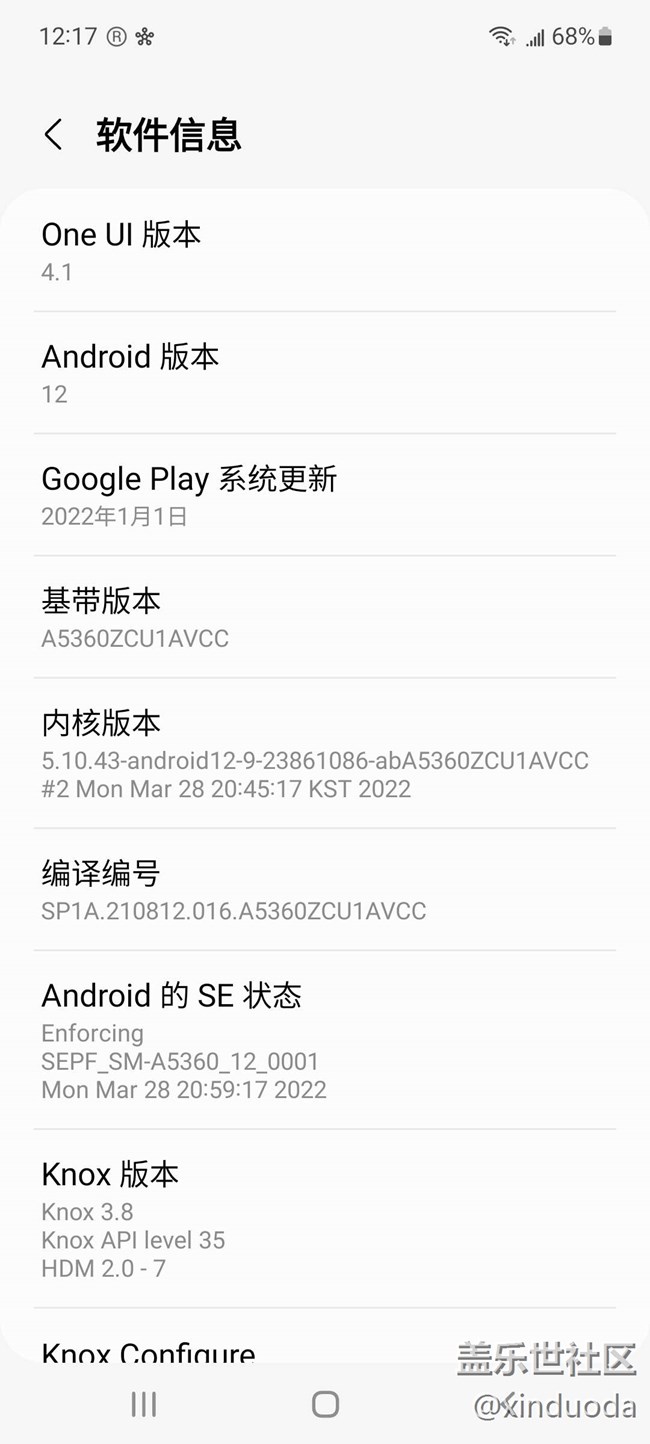Select the 内核版本 row
650x1444 pixels.
tap(324, 753)
